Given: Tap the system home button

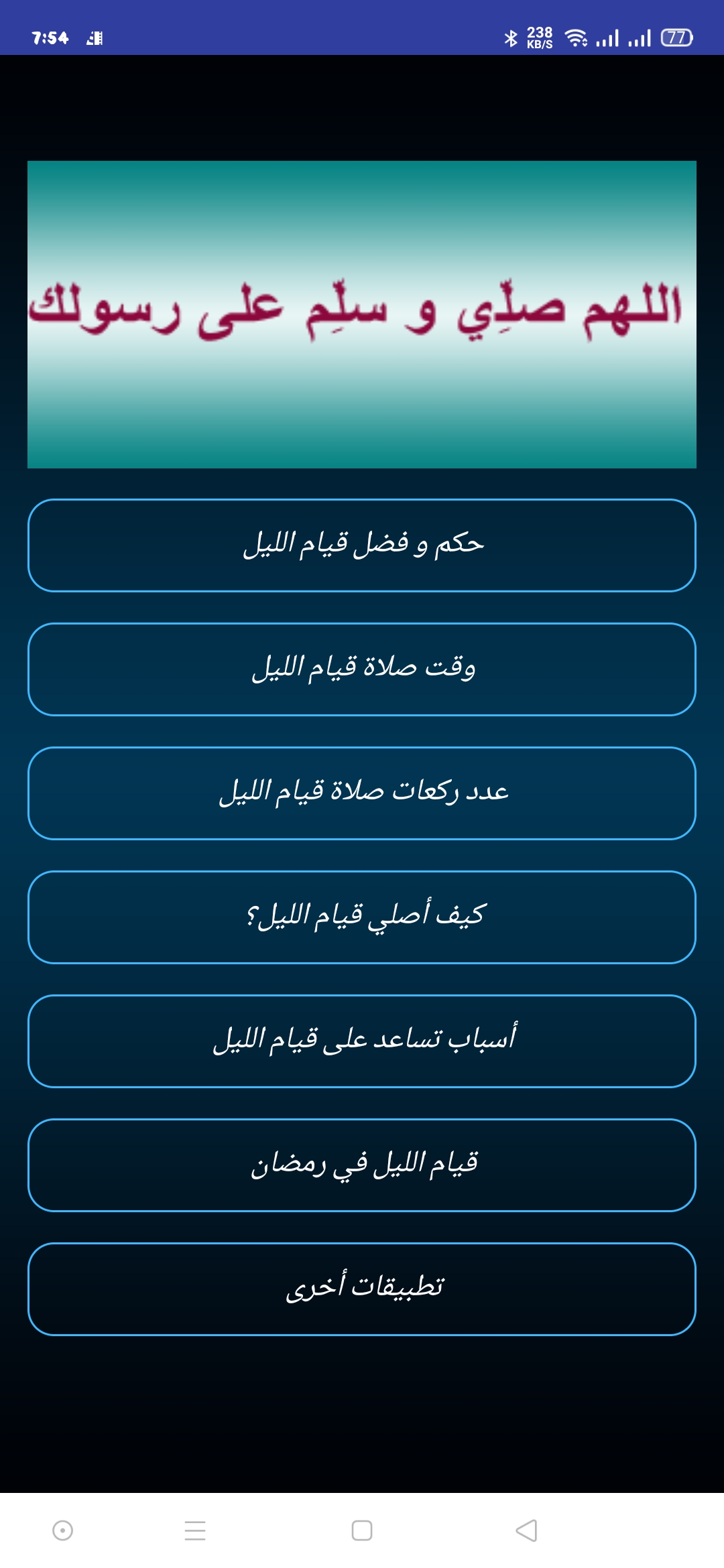Looking at the screenshot, I should pyautogui.click(x=362, y=1530).
